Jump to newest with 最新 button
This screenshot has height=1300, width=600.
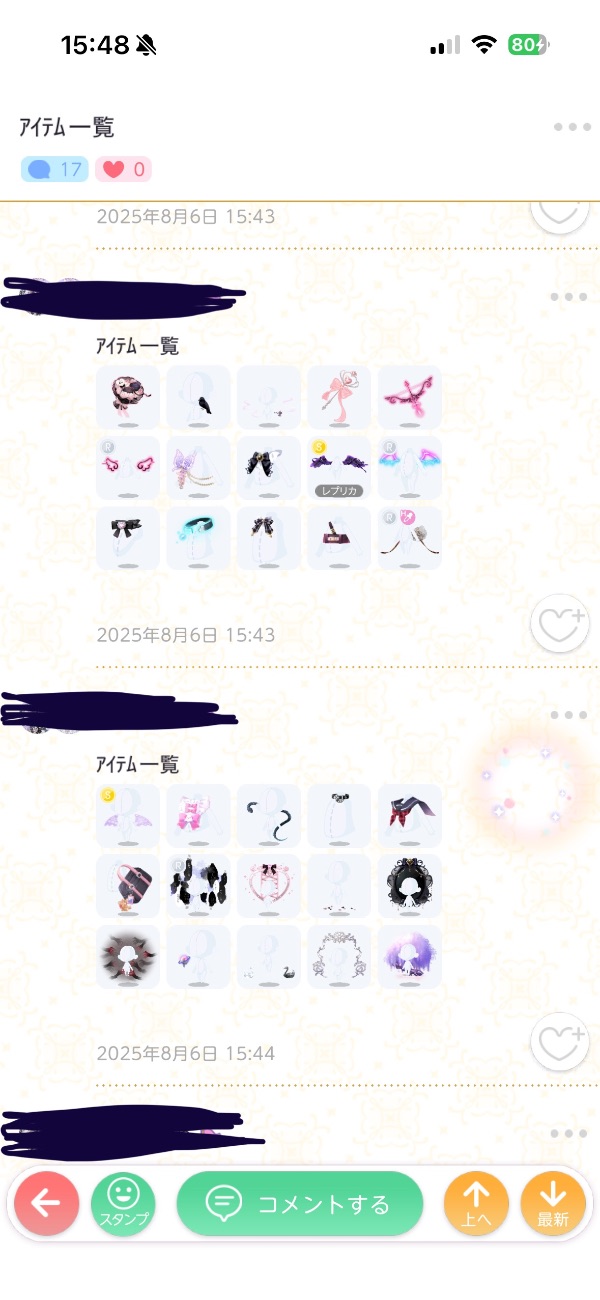[553, 1204]
